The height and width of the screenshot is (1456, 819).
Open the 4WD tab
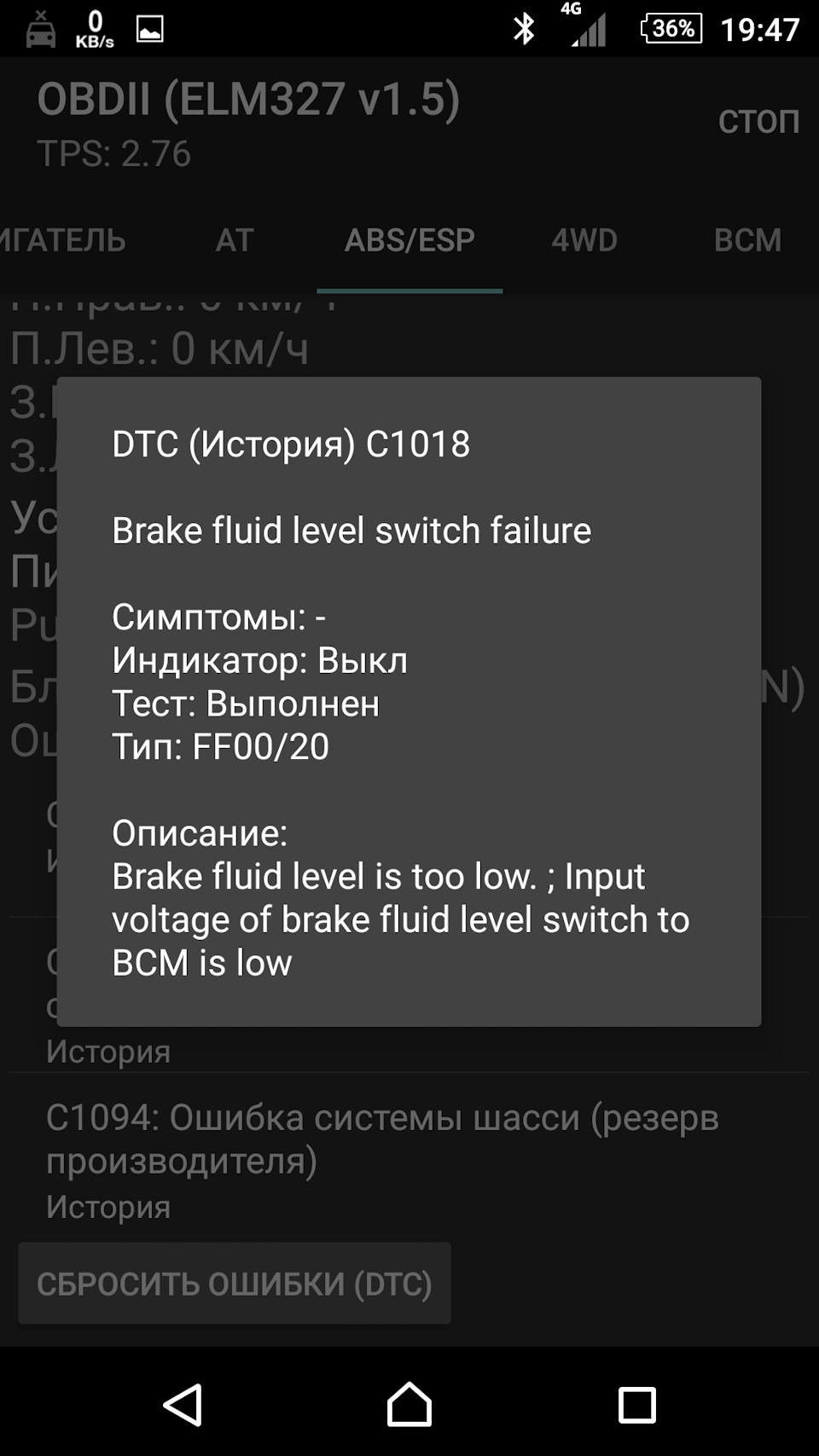click(584, 241)
